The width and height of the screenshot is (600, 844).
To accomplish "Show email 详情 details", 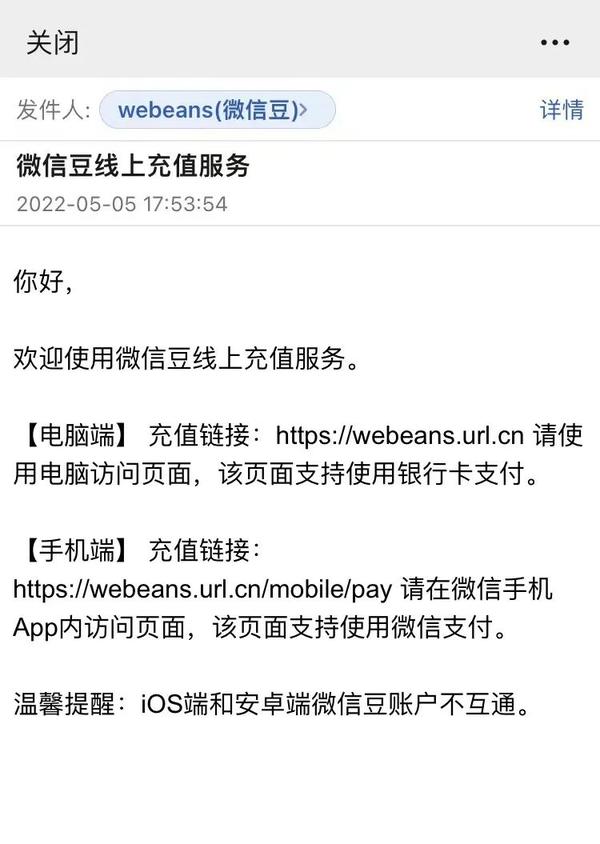I will [x=561, y=110].
